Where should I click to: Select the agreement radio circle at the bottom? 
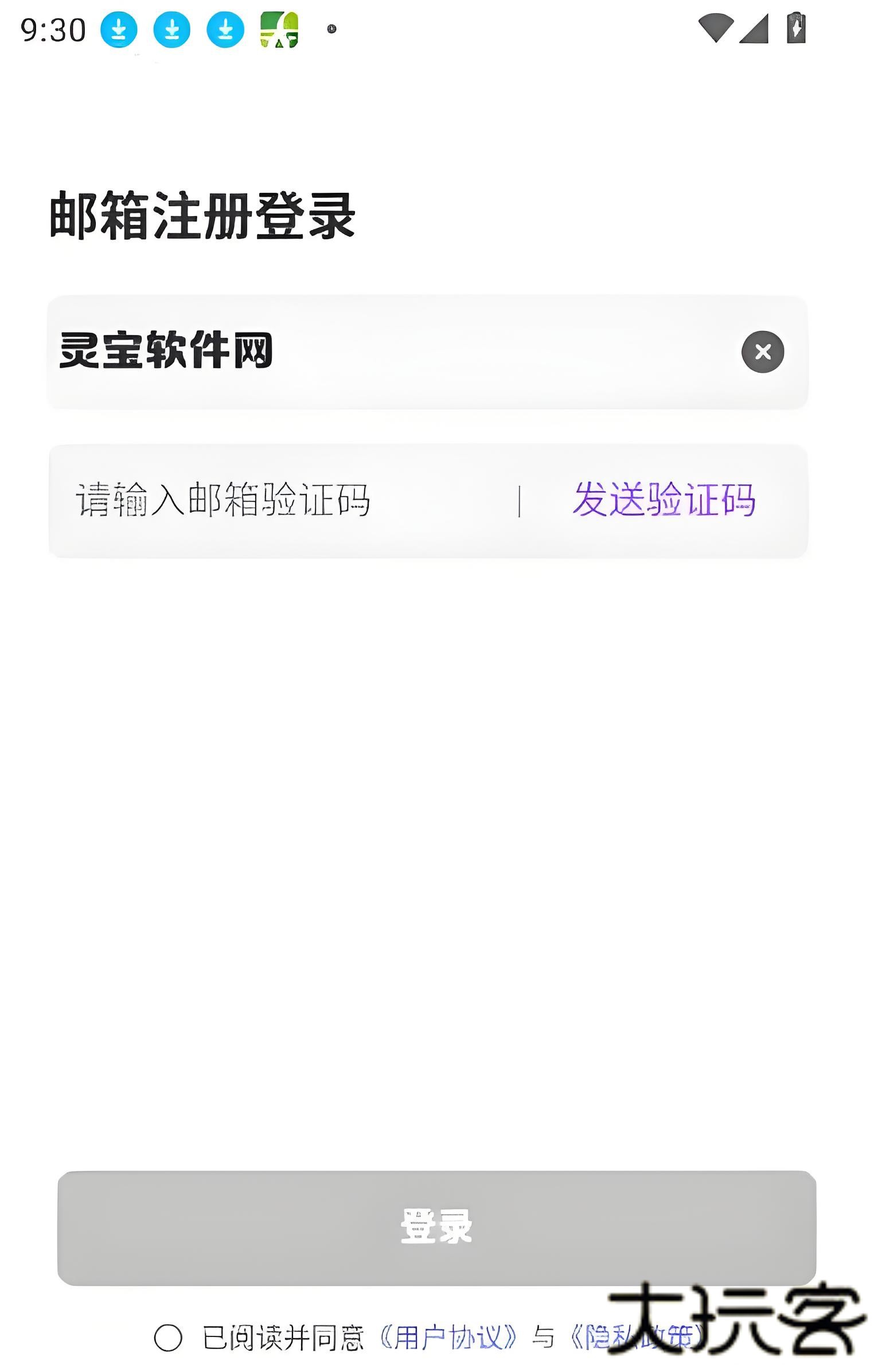click(x=168, y=1336)
